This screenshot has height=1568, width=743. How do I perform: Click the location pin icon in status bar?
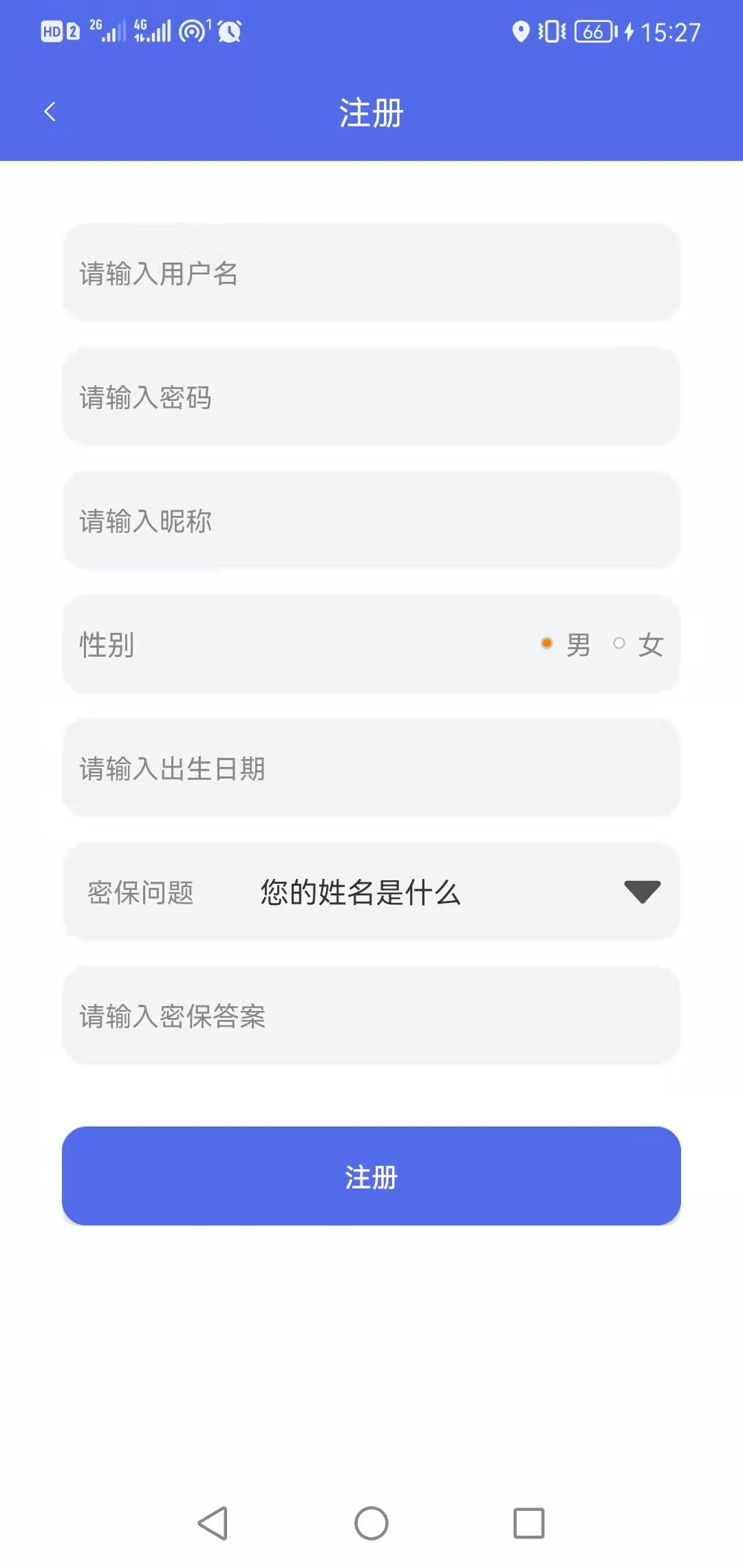[521, 30]
